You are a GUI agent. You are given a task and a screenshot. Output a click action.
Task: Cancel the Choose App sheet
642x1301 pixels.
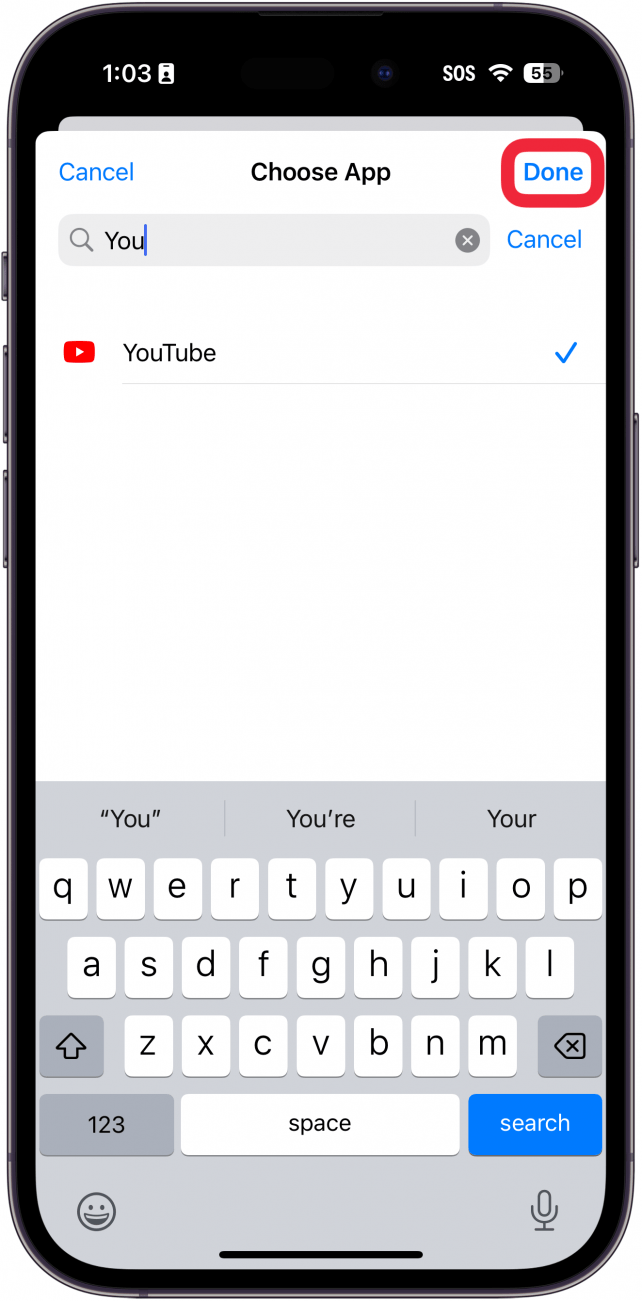pyautogui.click(x=96, y=172)
